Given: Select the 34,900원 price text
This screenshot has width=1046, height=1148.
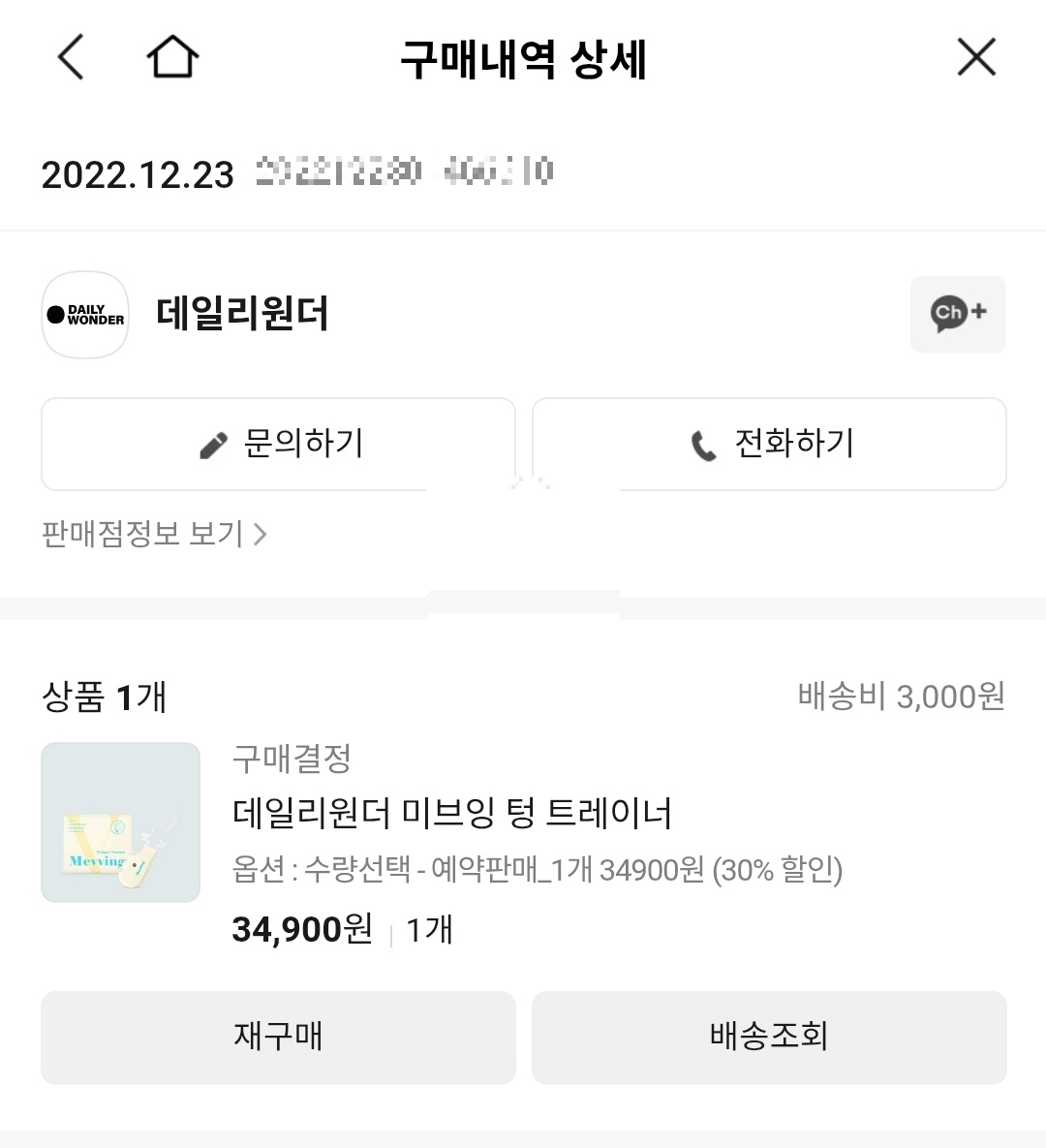Looking at the screenshot, I should (x=302, y=928).
